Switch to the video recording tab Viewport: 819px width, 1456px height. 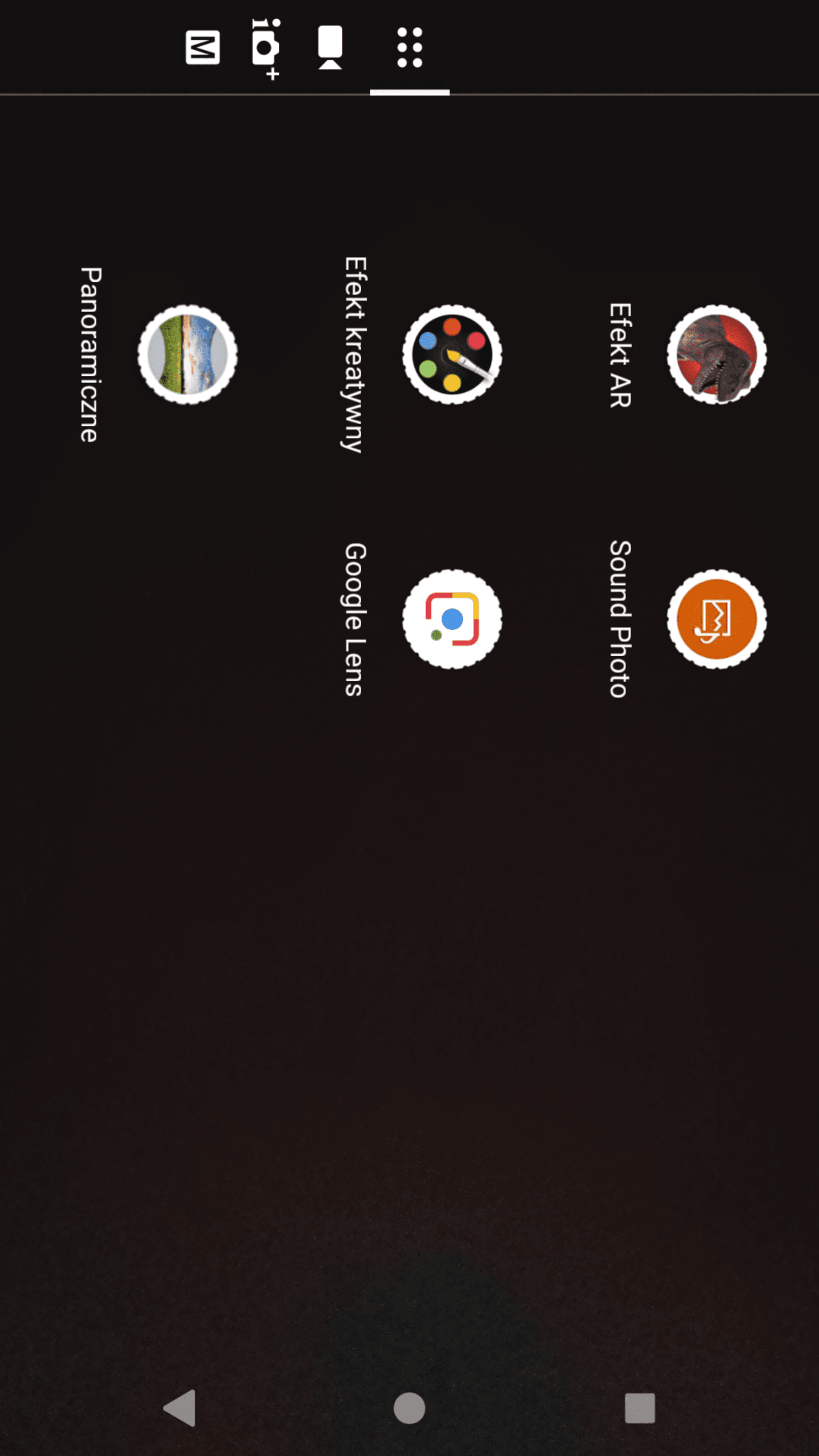(330, 47)
